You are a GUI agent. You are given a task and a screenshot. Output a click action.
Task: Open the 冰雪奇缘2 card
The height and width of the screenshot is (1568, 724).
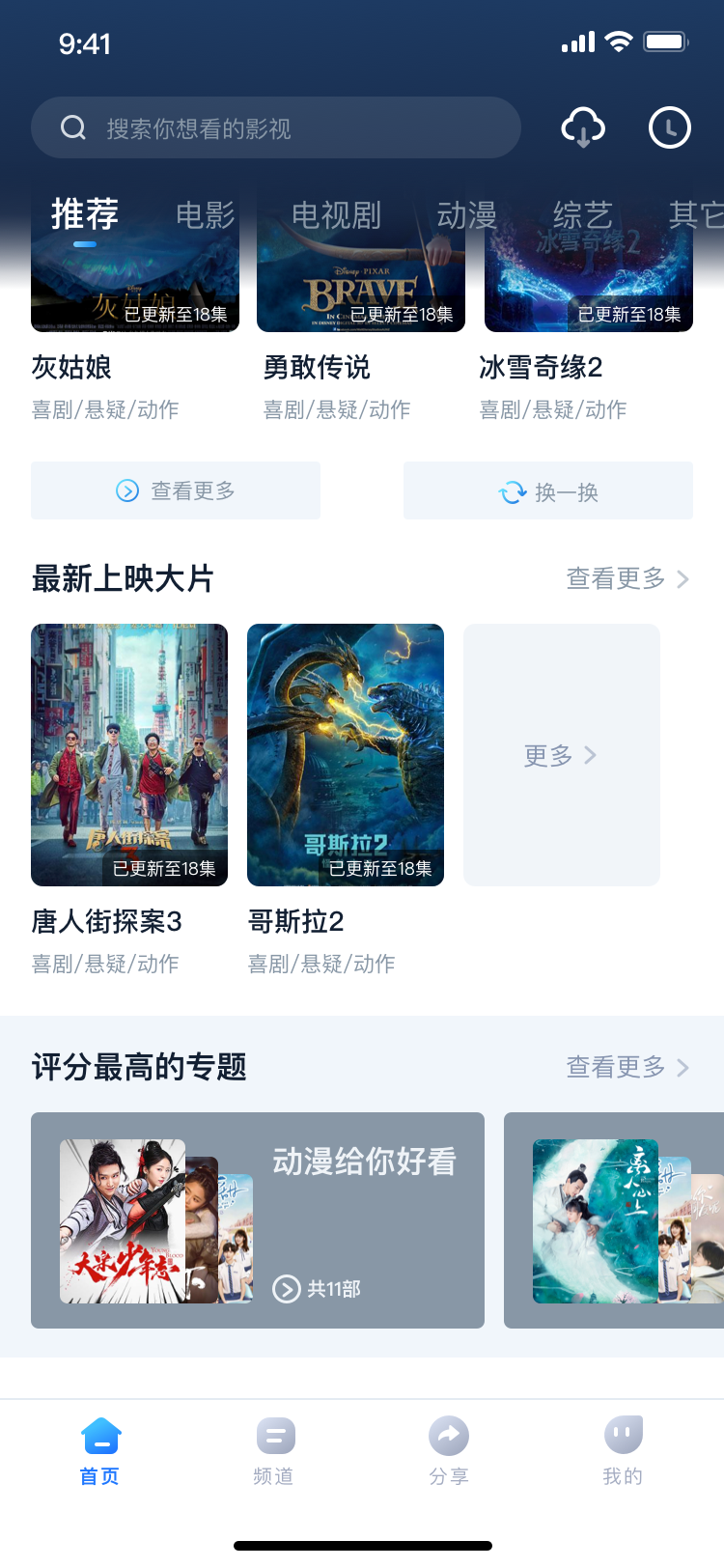589,299
